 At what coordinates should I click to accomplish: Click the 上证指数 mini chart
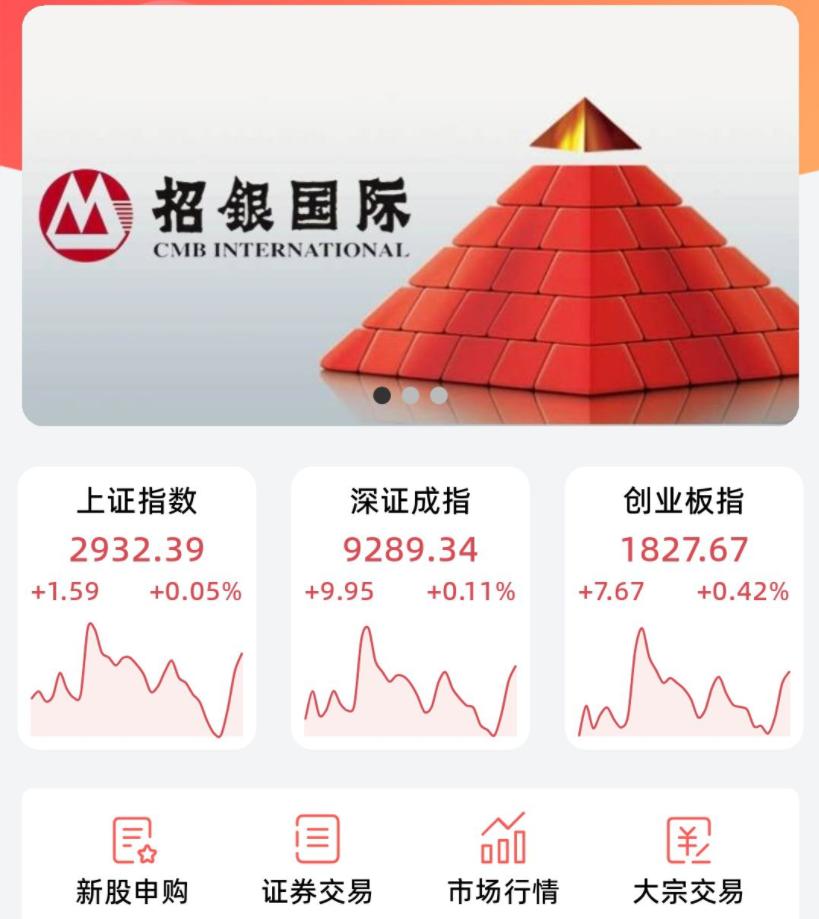pos(138,680)
